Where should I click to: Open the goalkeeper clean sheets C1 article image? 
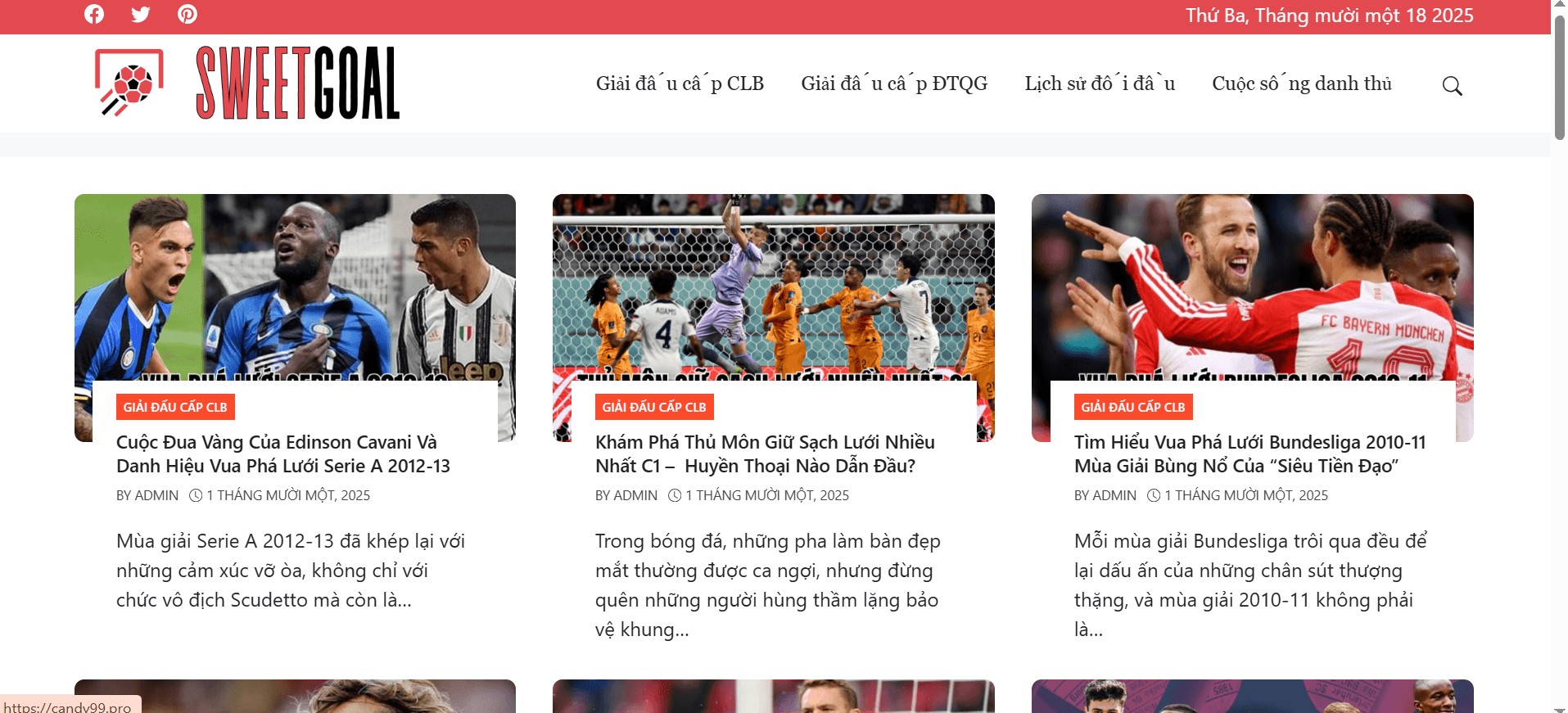pos(773,287)
